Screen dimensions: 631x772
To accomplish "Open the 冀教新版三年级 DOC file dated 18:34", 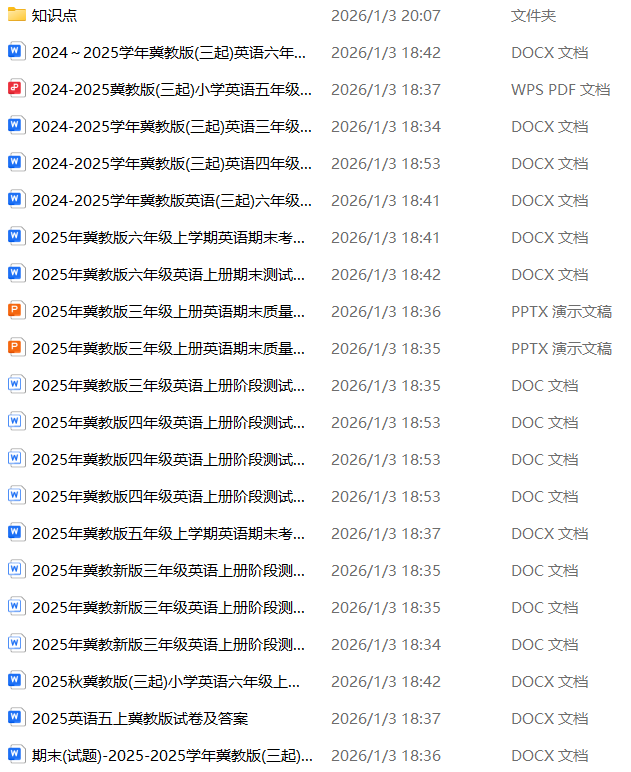I will (x=168, y=644).
